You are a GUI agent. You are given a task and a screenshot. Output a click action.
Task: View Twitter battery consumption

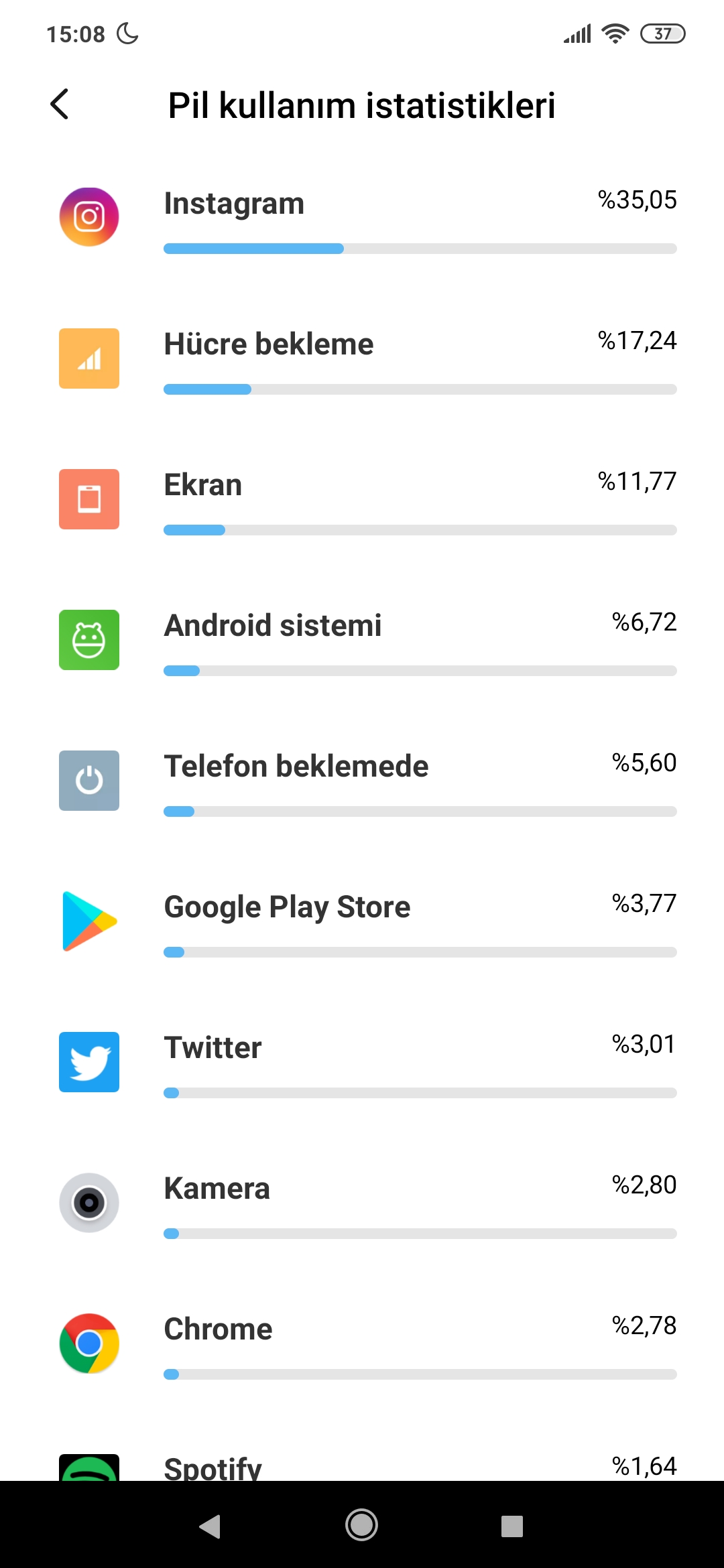(x=362, y=1062)
